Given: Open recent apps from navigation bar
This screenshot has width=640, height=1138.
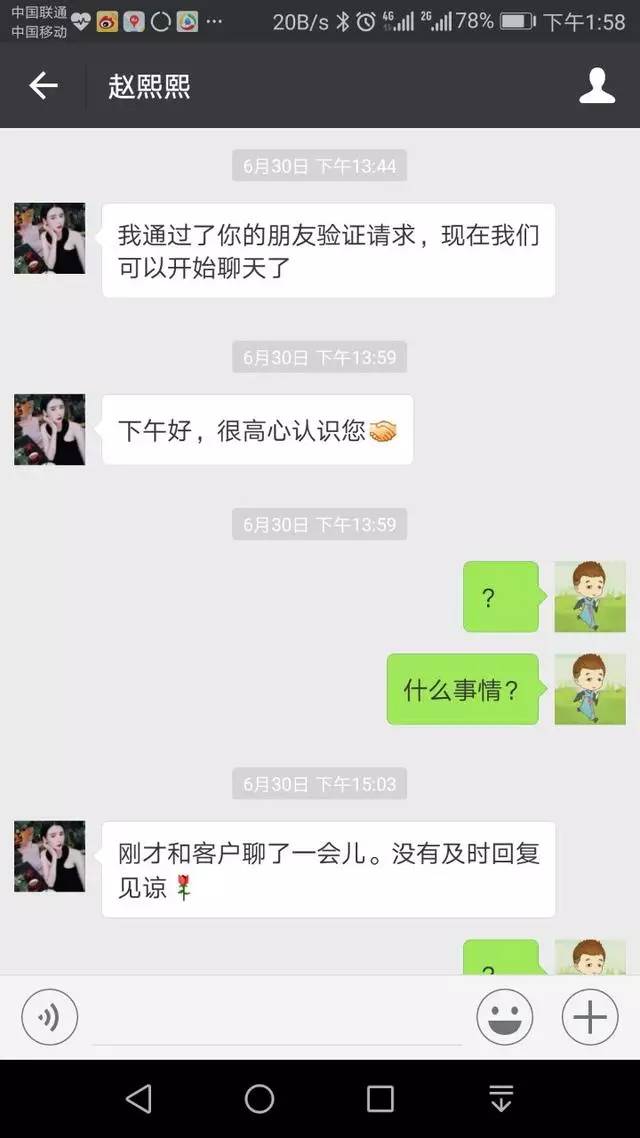Looking at the screenshot, I should 380,1099.
